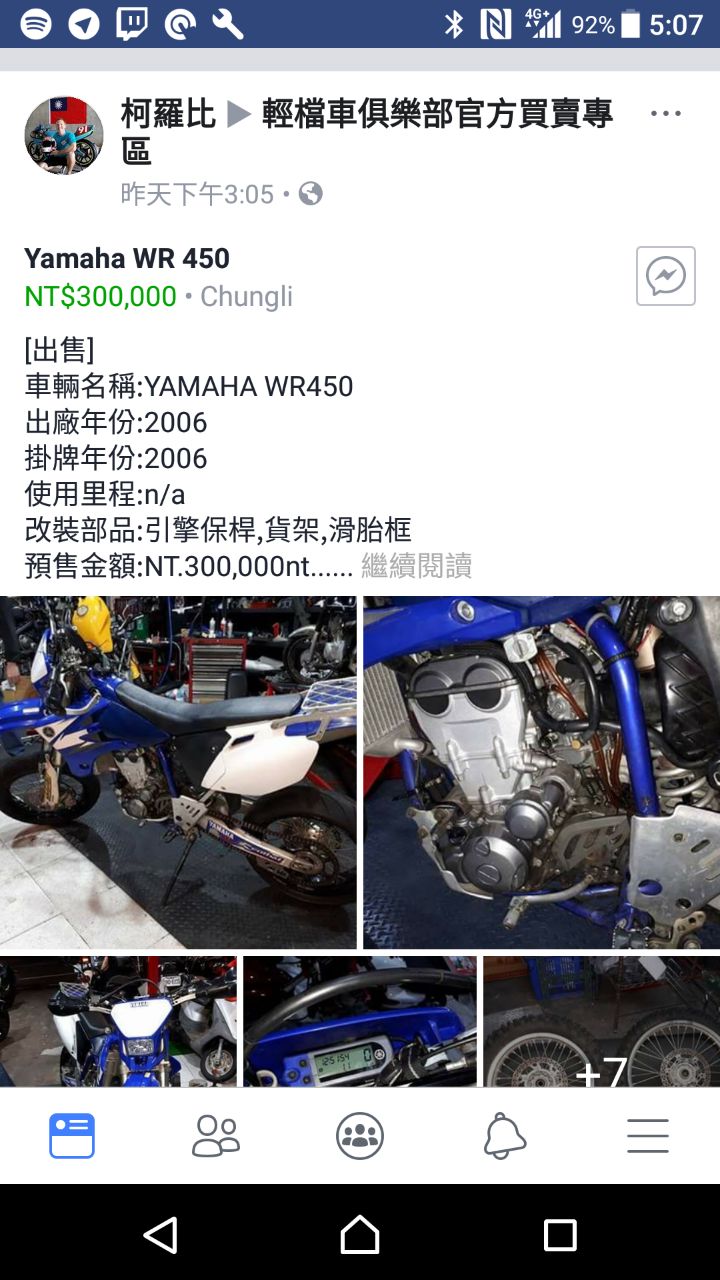Image resolution: width=720 pixels, height=1280 pixels.
Task: Open the hamburger menu tab
Action: point(648,1136)
